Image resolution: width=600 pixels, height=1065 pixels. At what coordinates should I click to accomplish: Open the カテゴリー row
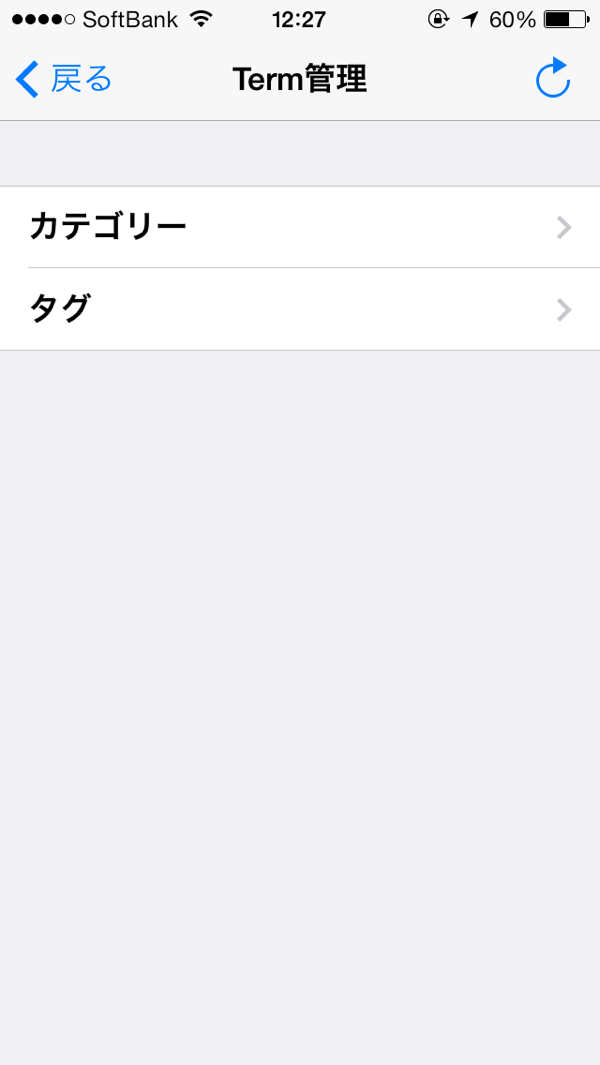tap(300, 227)
